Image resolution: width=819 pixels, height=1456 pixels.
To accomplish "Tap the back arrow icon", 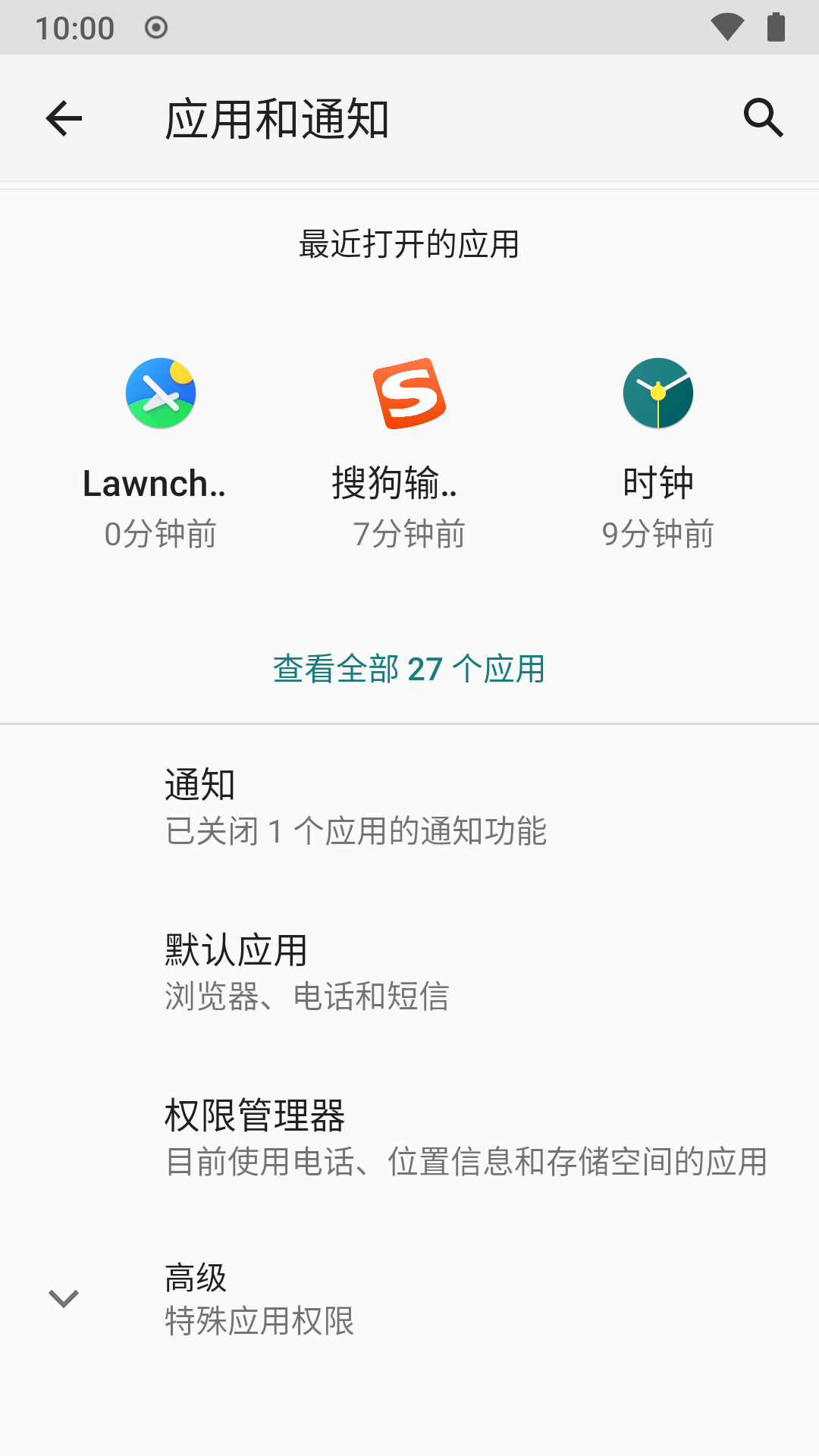I will (64, 118).
